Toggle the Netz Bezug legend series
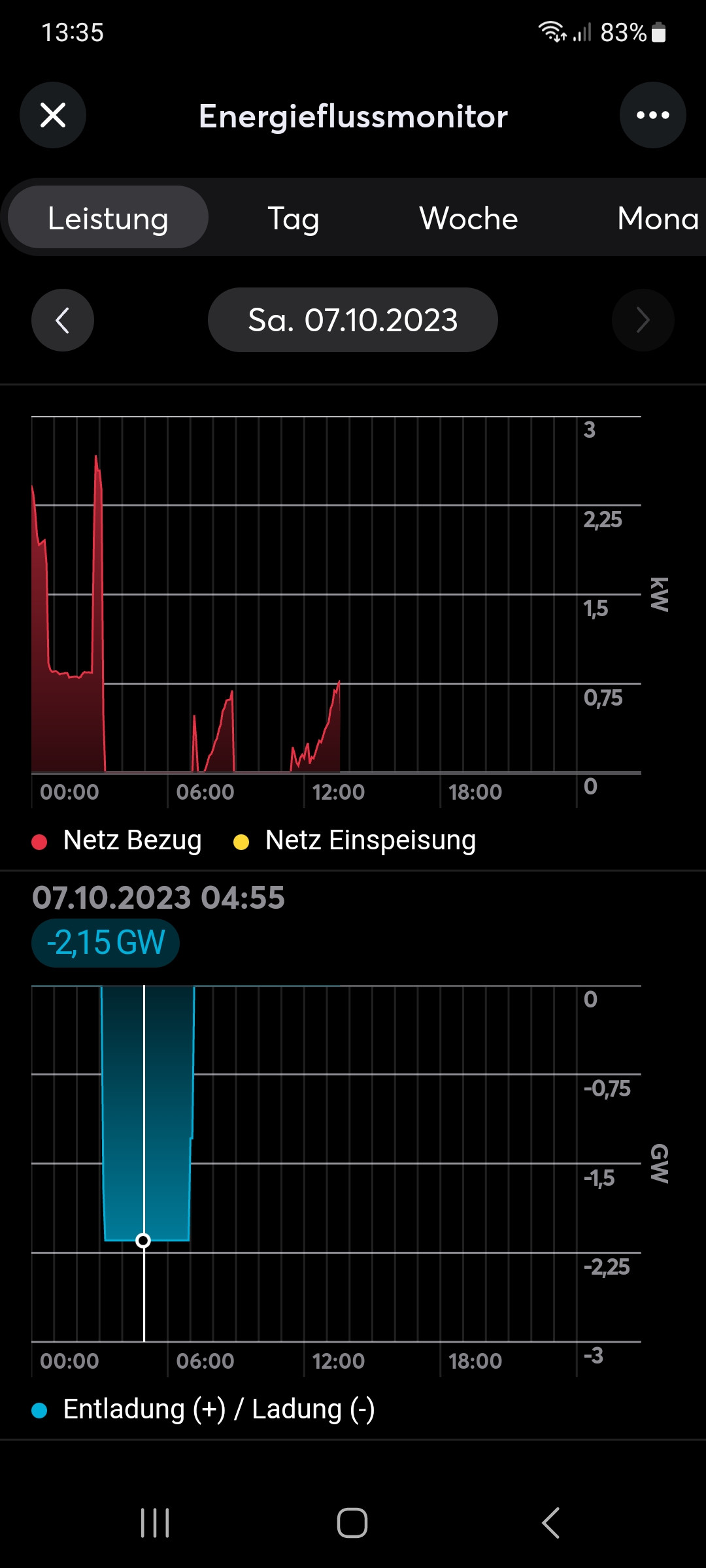 pyautogui.click(x=118, y=841)
